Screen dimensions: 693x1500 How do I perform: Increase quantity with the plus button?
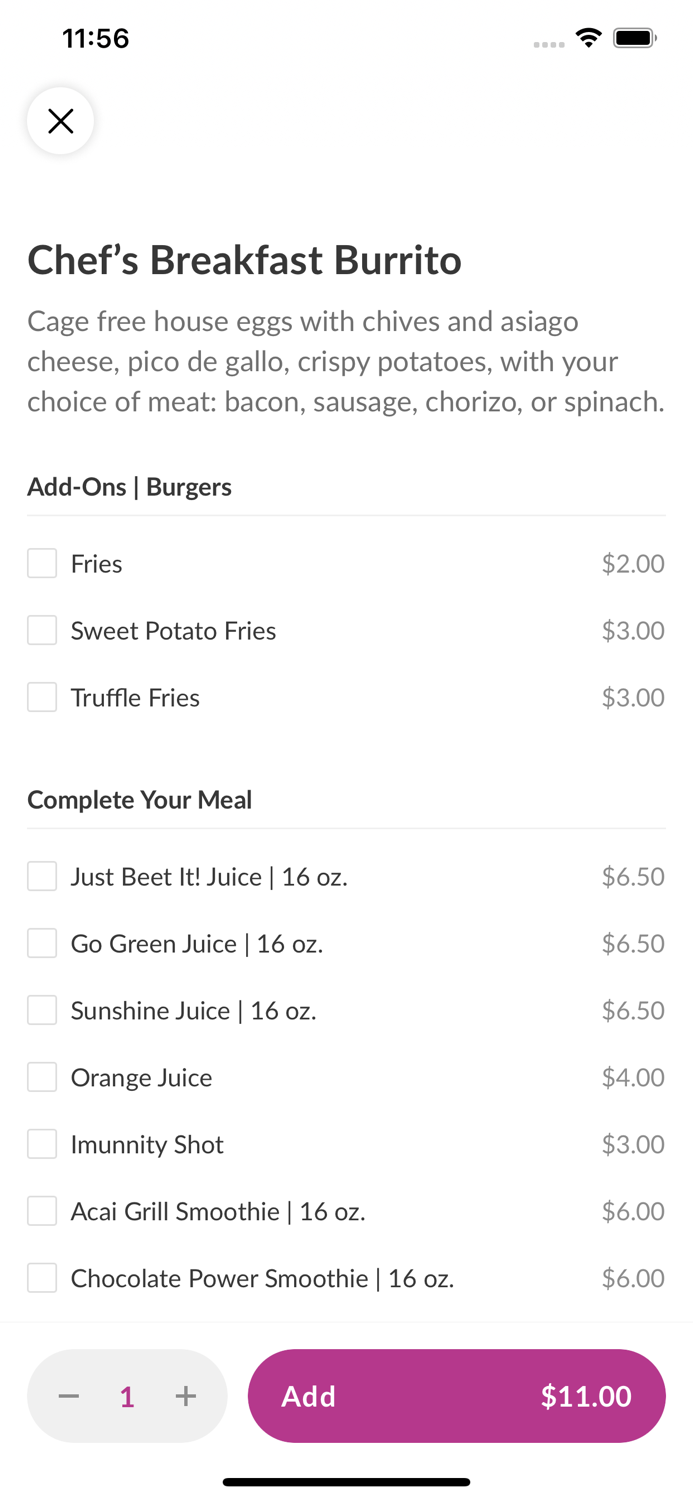tap(186, 1396)
